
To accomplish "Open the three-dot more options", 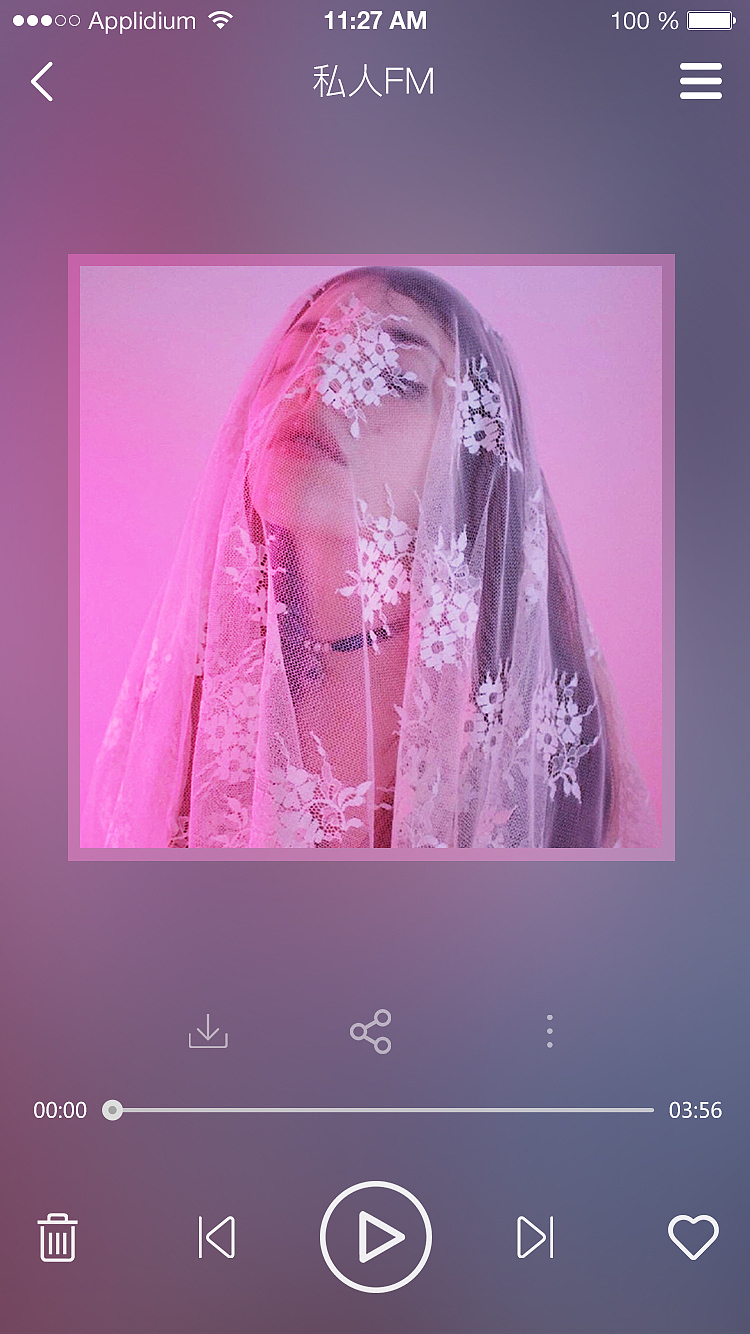I will point(549,1031).
